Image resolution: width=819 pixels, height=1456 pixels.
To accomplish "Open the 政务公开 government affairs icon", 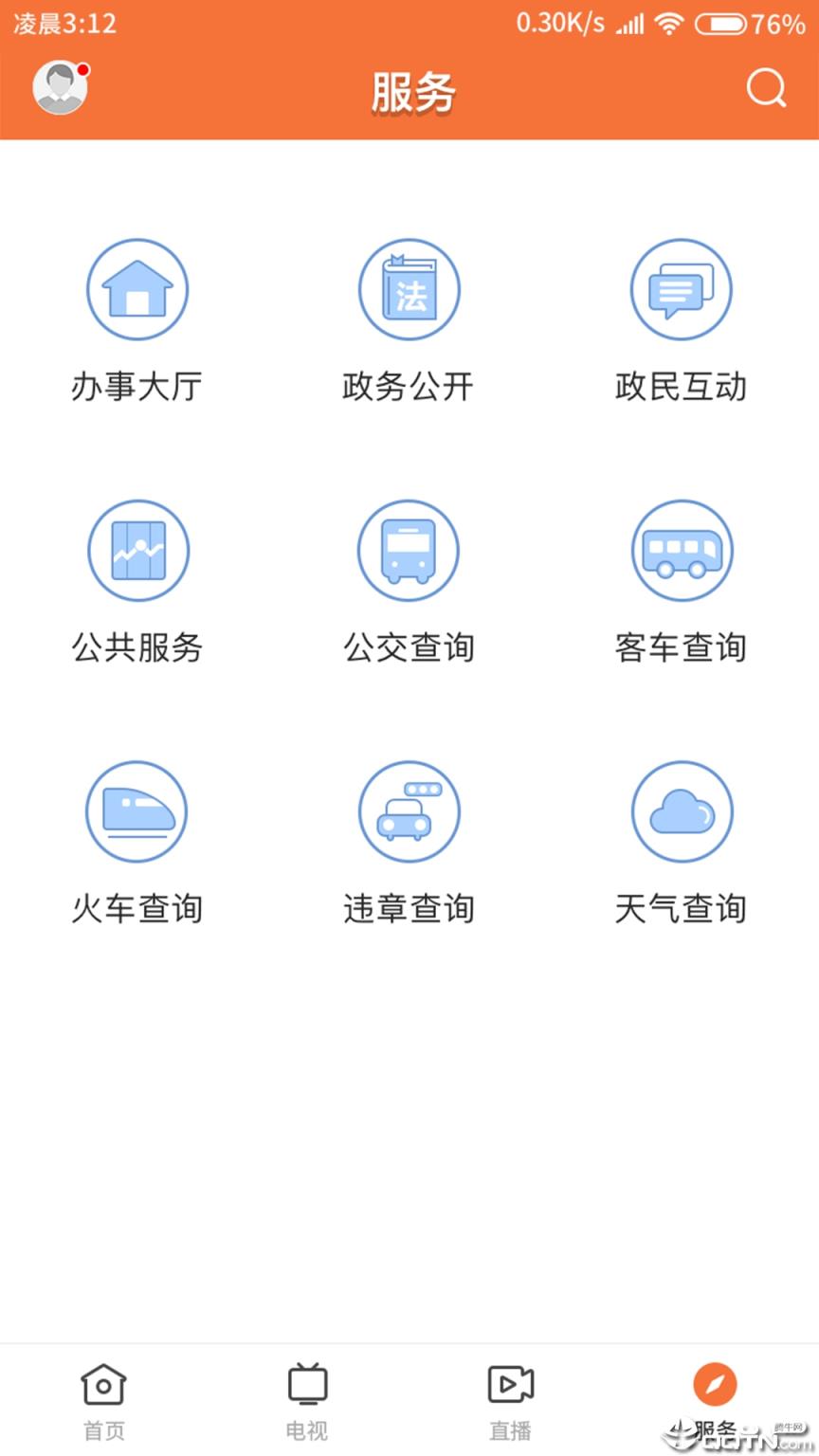I will [409, 289].
